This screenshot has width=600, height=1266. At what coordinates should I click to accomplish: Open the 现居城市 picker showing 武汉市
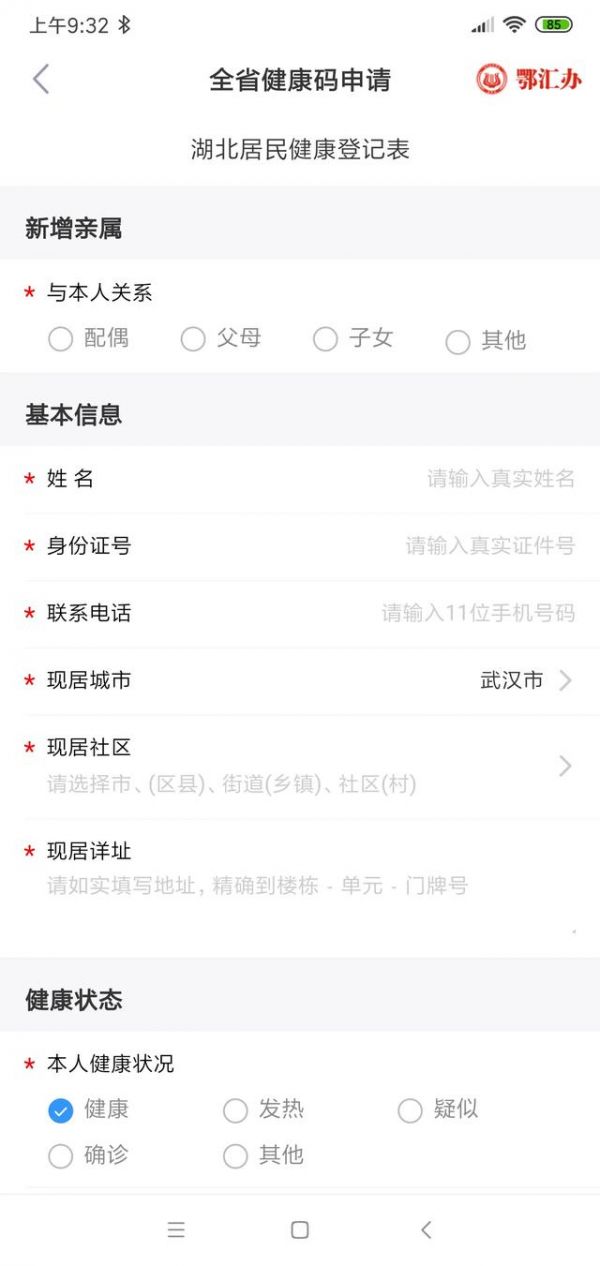click(526, 681)
